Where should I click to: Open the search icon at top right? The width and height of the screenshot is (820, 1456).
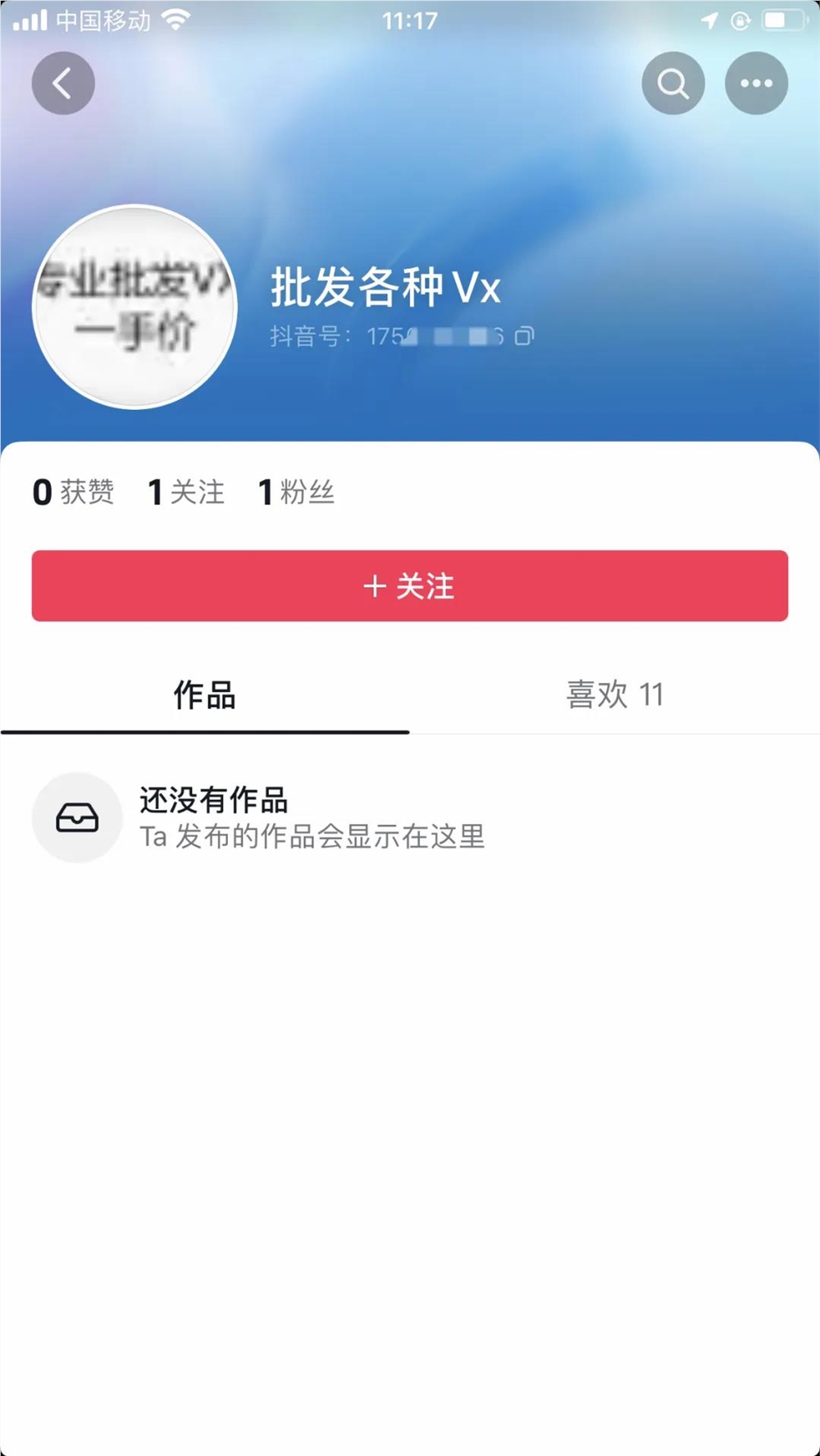click(672, 82)
